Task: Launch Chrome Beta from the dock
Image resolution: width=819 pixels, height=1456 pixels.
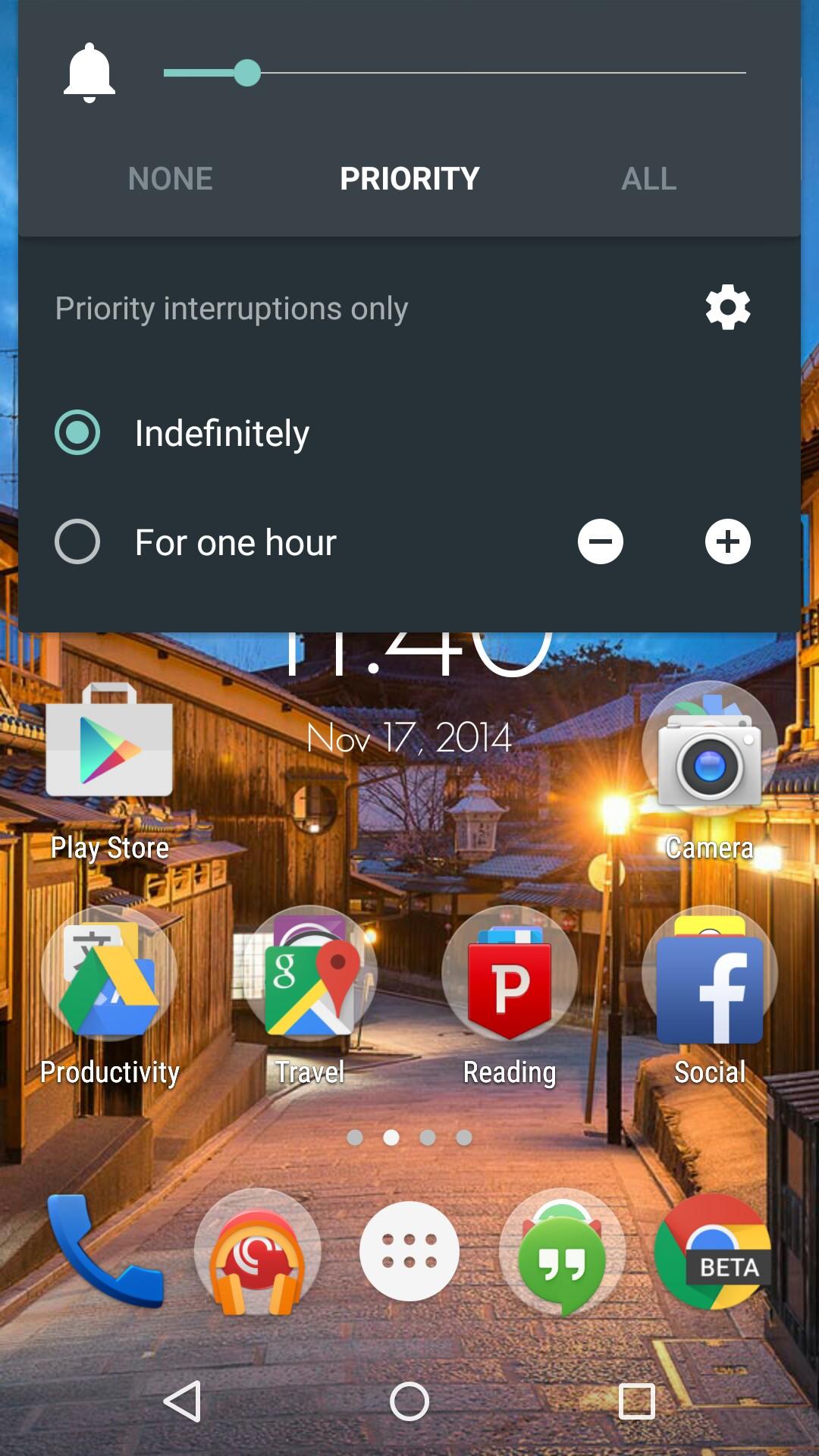Action: [x=713, y=1251]
